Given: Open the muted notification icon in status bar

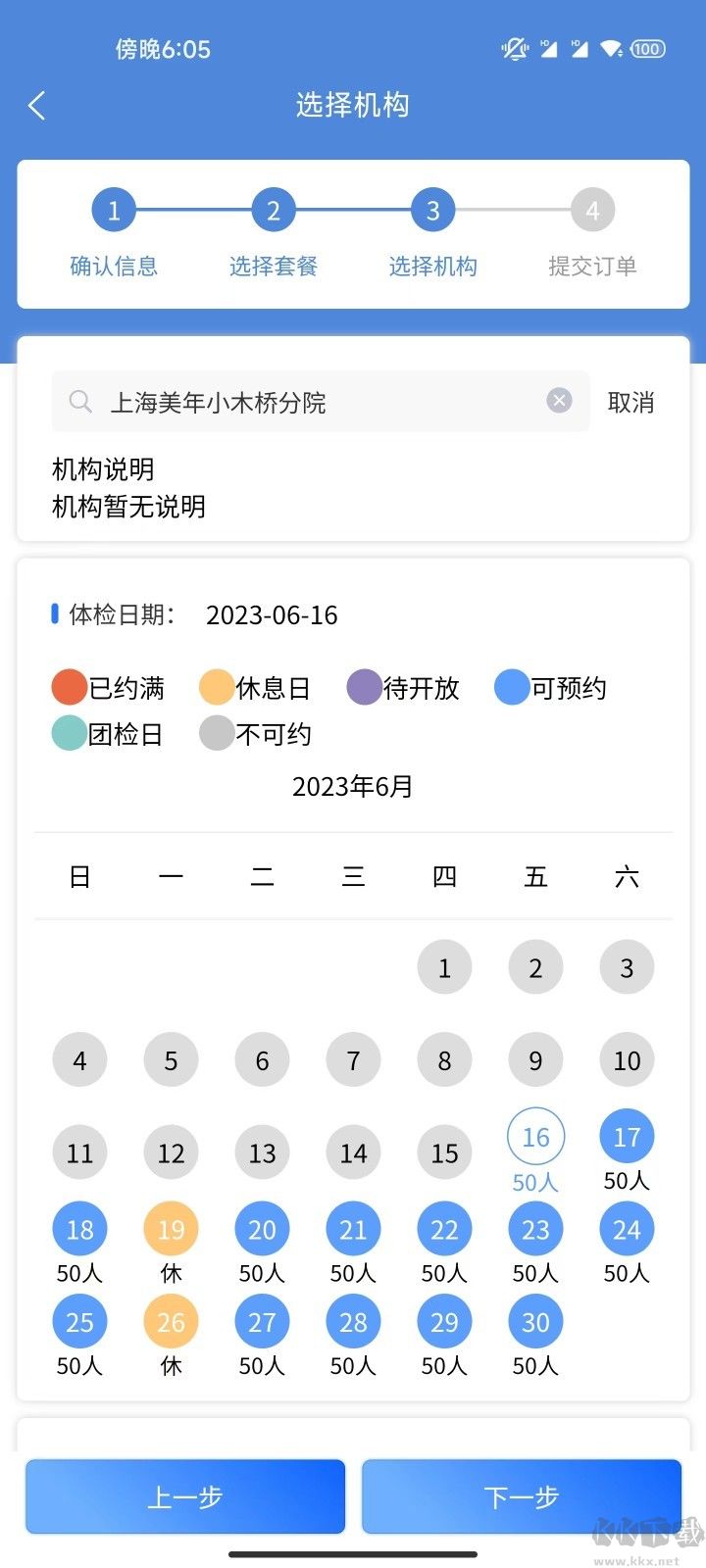Looking at the screenshot, I should coord(515,48).
